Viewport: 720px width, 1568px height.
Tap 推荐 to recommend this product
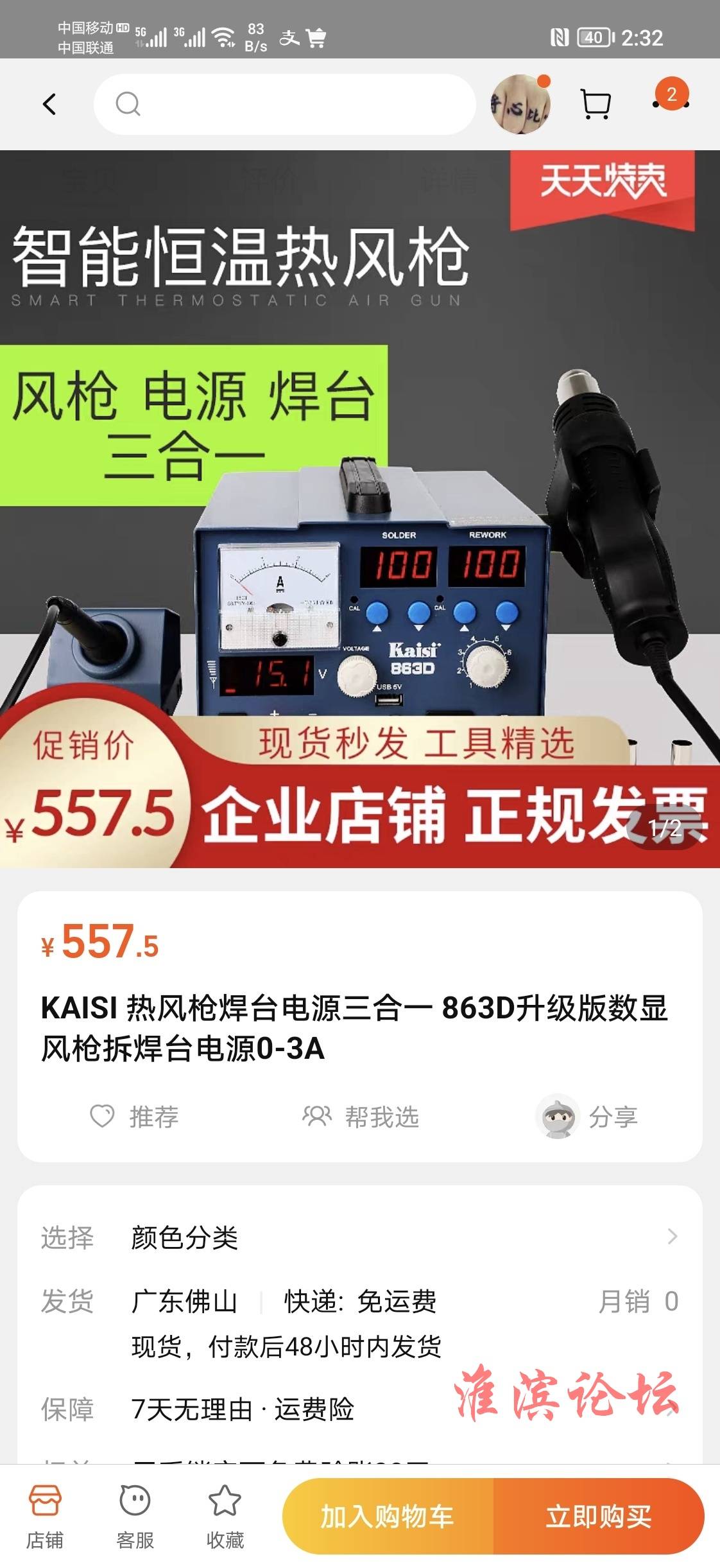135,1117
